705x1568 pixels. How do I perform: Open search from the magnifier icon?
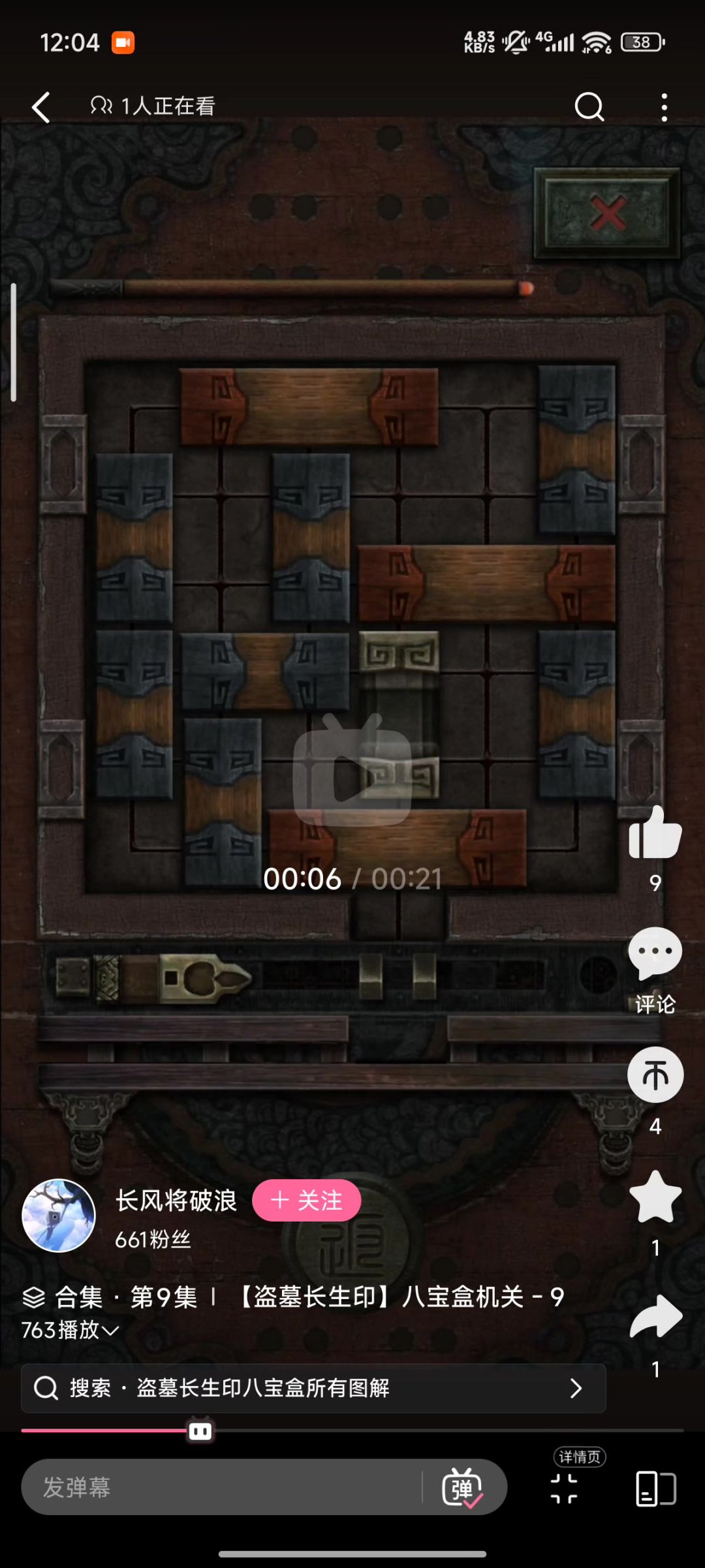click(589, 107)
